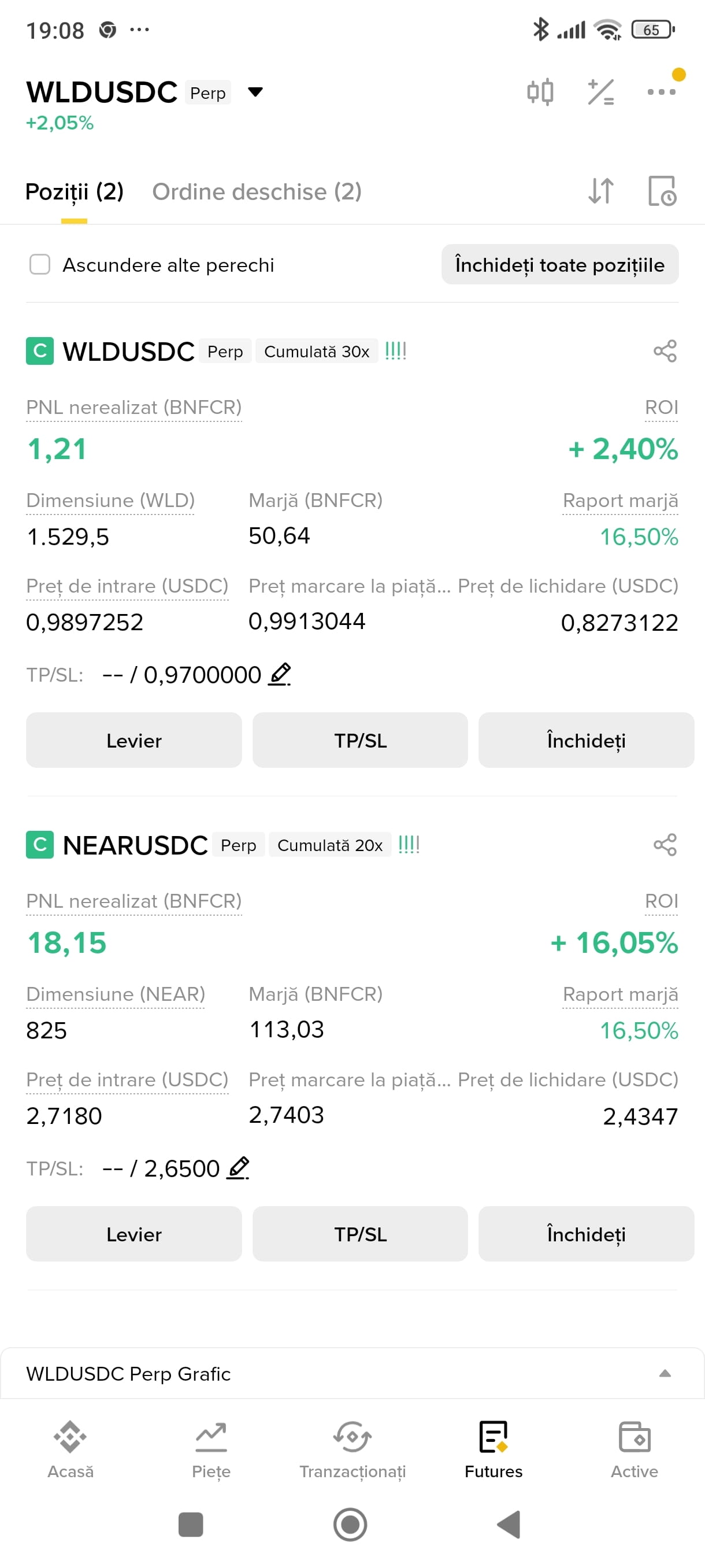Open TP/SL button for WLDUSDC
705x1568 pixels.
pyautogui.click(x=360, y=740)
